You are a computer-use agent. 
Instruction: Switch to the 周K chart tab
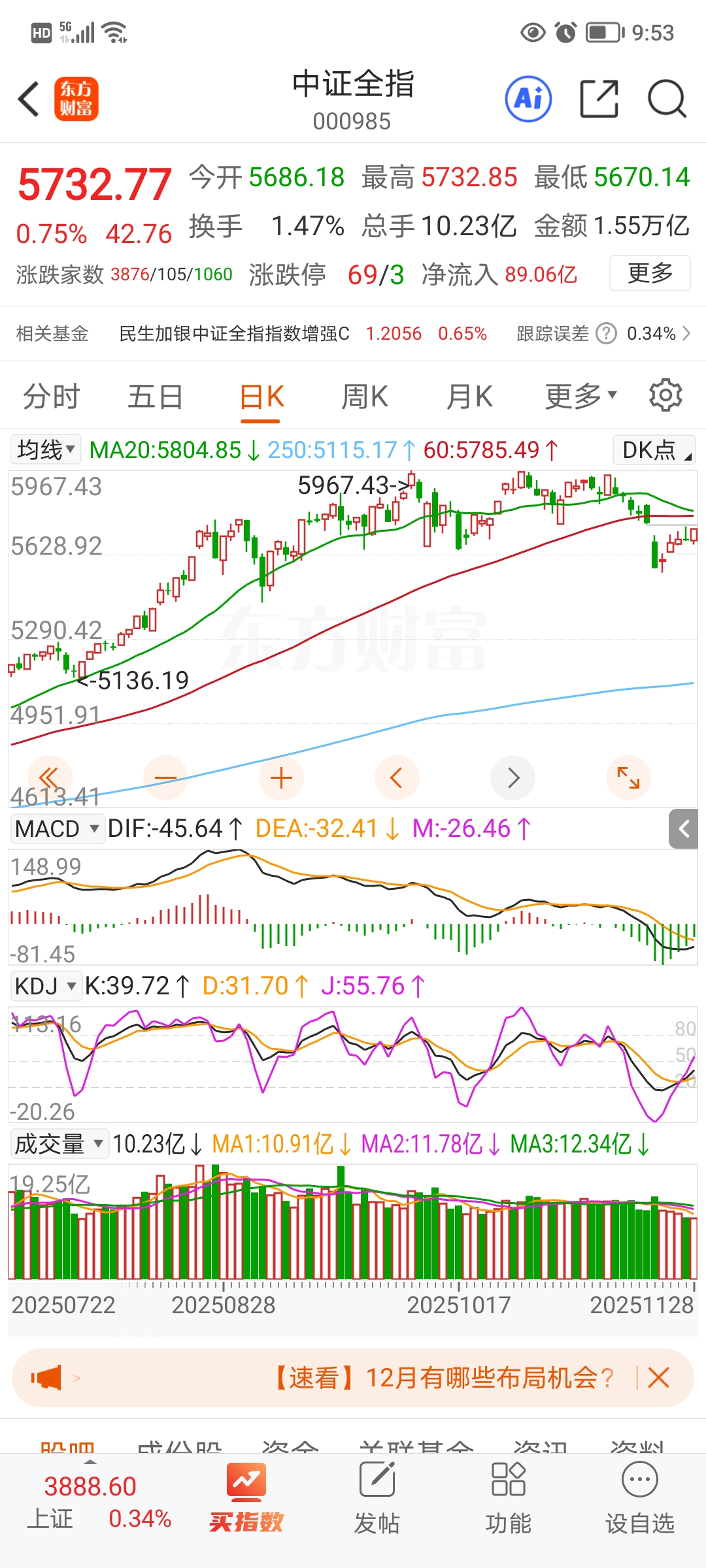click(x=365, y=397)
